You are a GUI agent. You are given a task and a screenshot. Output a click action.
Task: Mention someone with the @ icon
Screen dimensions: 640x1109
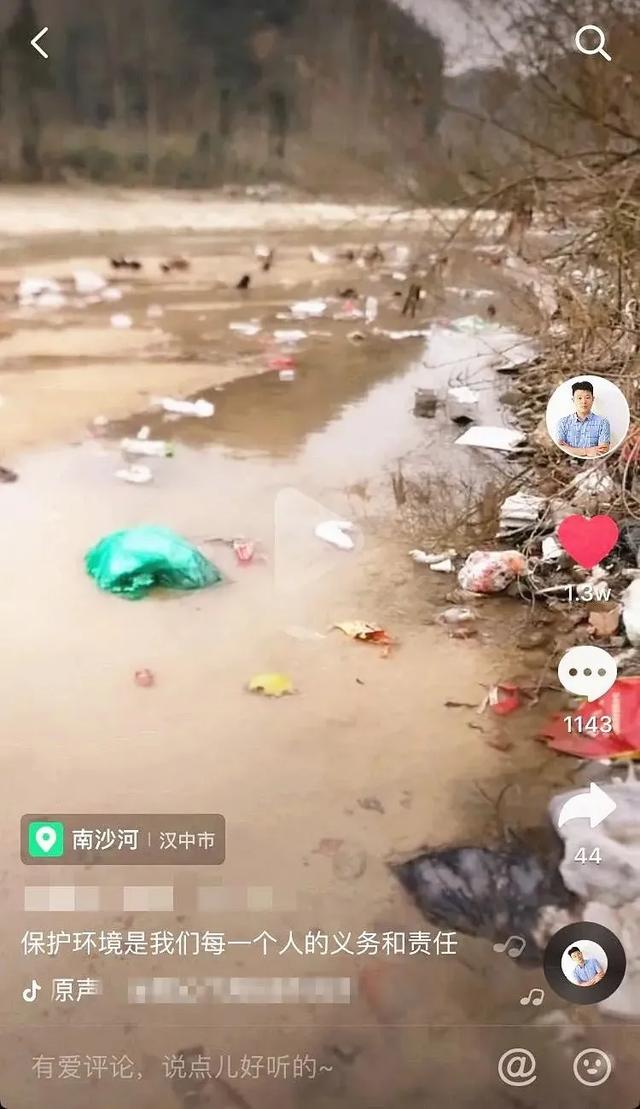tap(517, 1067)
